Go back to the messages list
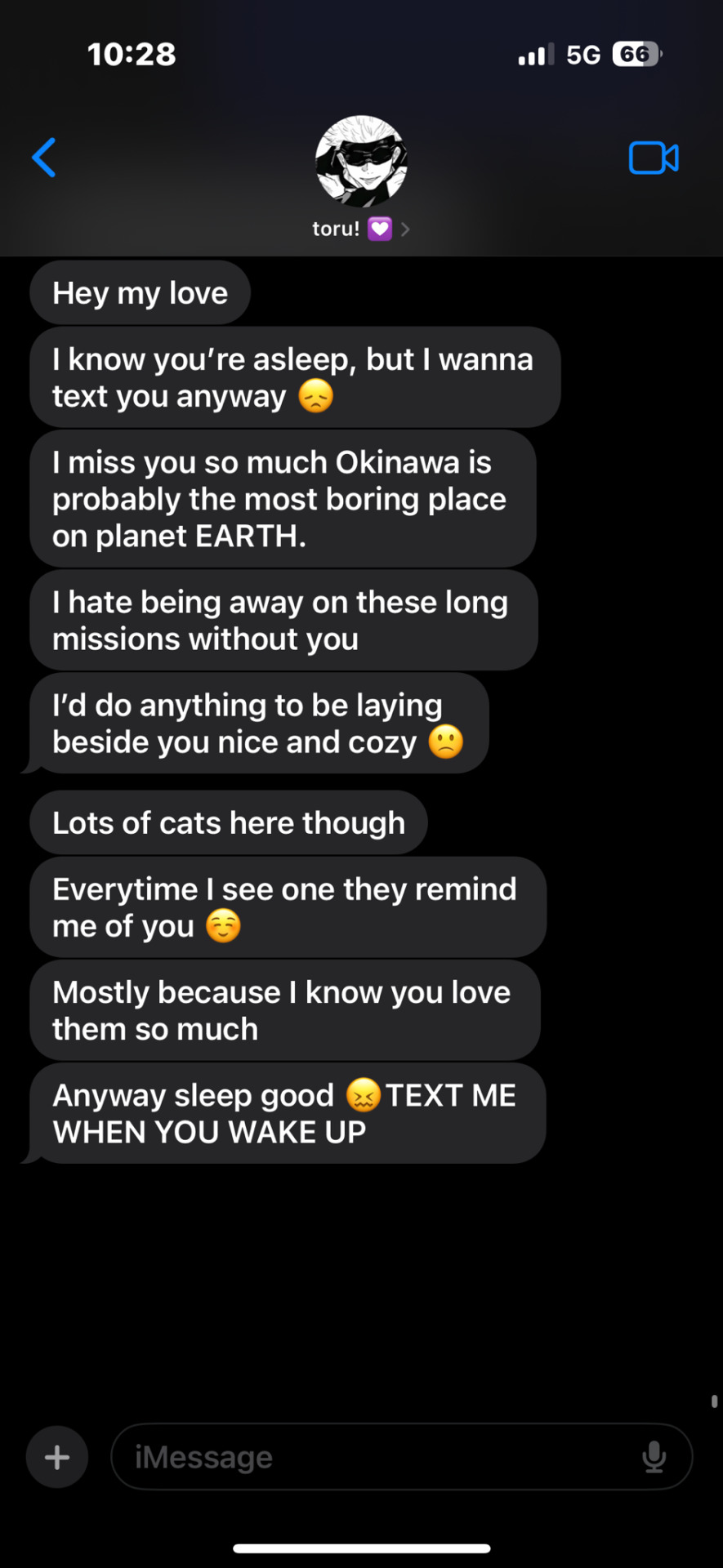The width and height of the screenshot is (723, 1568). (44, 158)
